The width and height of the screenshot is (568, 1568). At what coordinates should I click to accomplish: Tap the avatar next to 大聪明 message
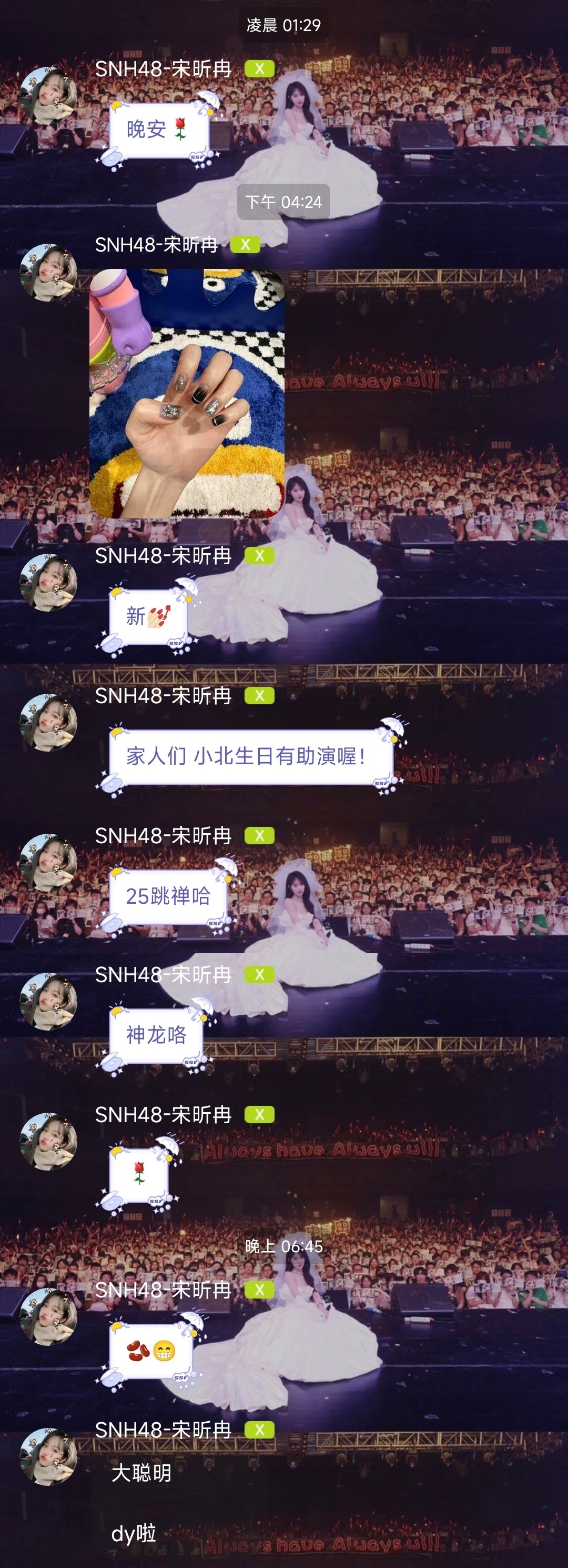[x=49, y=1456]
